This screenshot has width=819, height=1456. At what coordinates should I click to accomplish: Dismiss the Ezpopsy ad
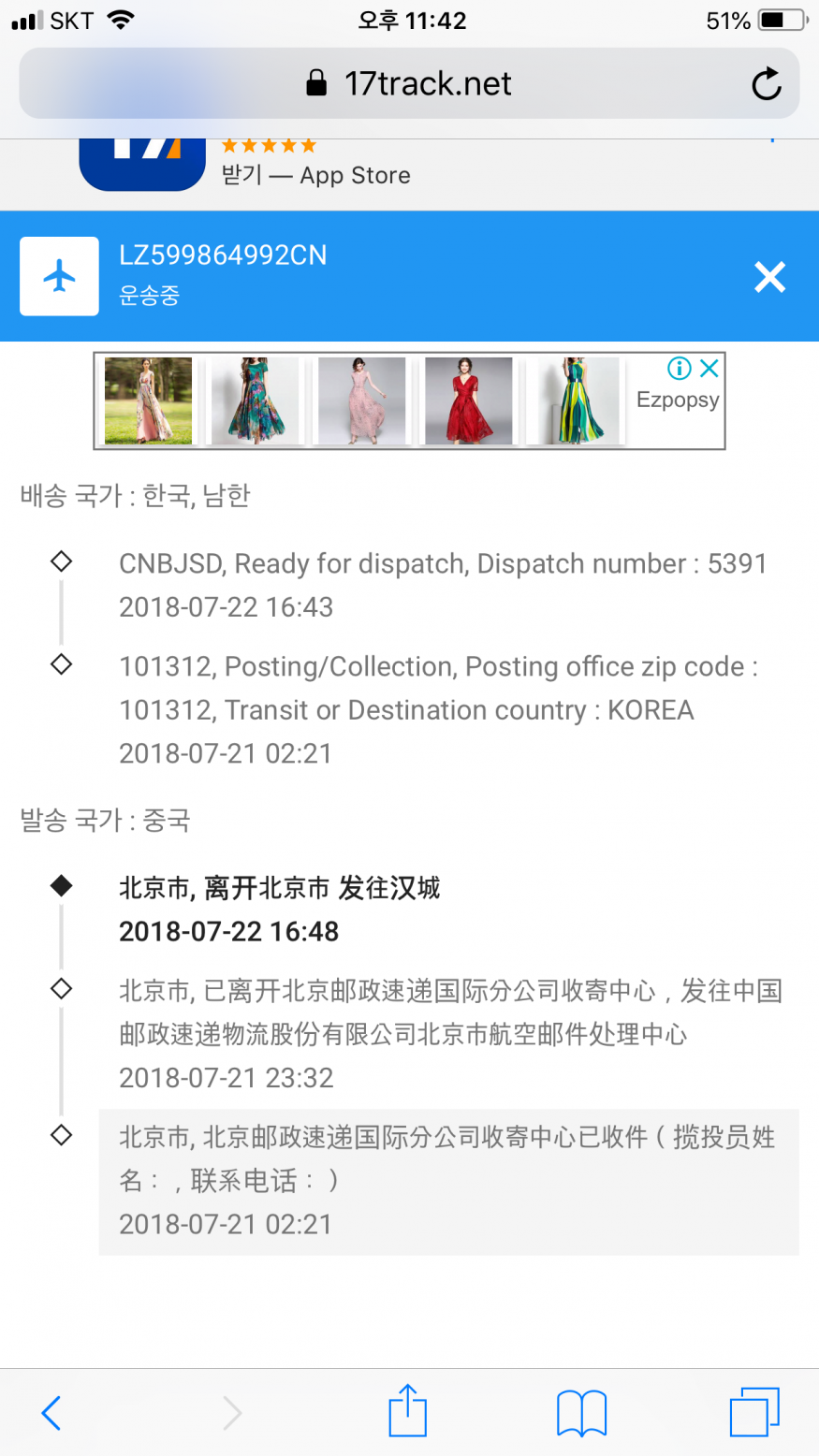point(710,369)
